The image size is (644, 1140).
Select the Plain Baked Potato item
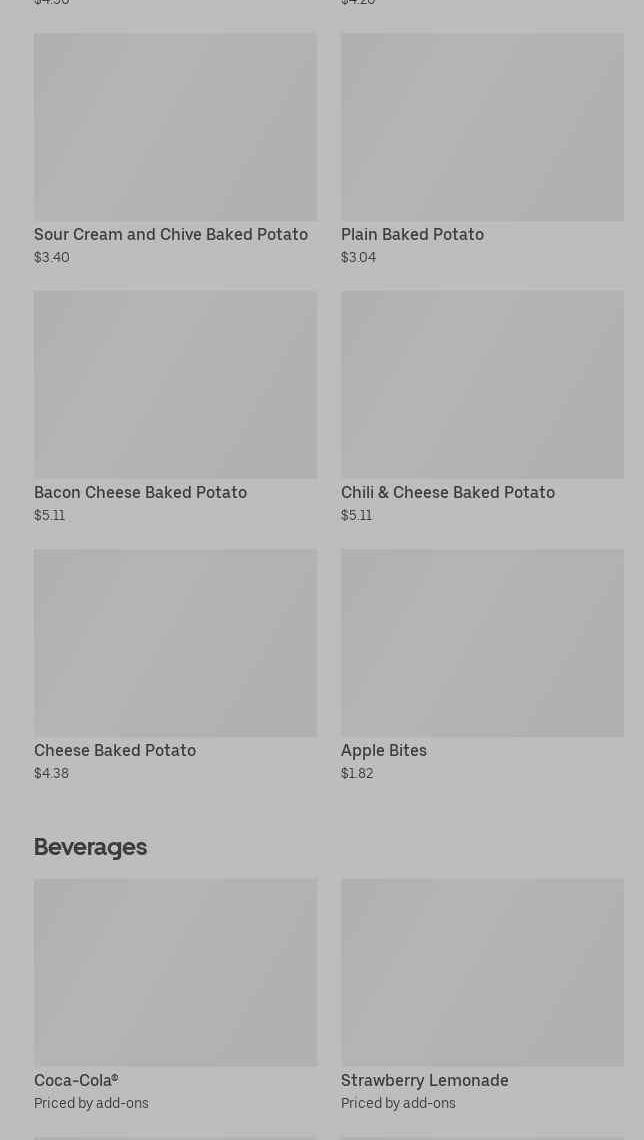[x=482, y=149]
